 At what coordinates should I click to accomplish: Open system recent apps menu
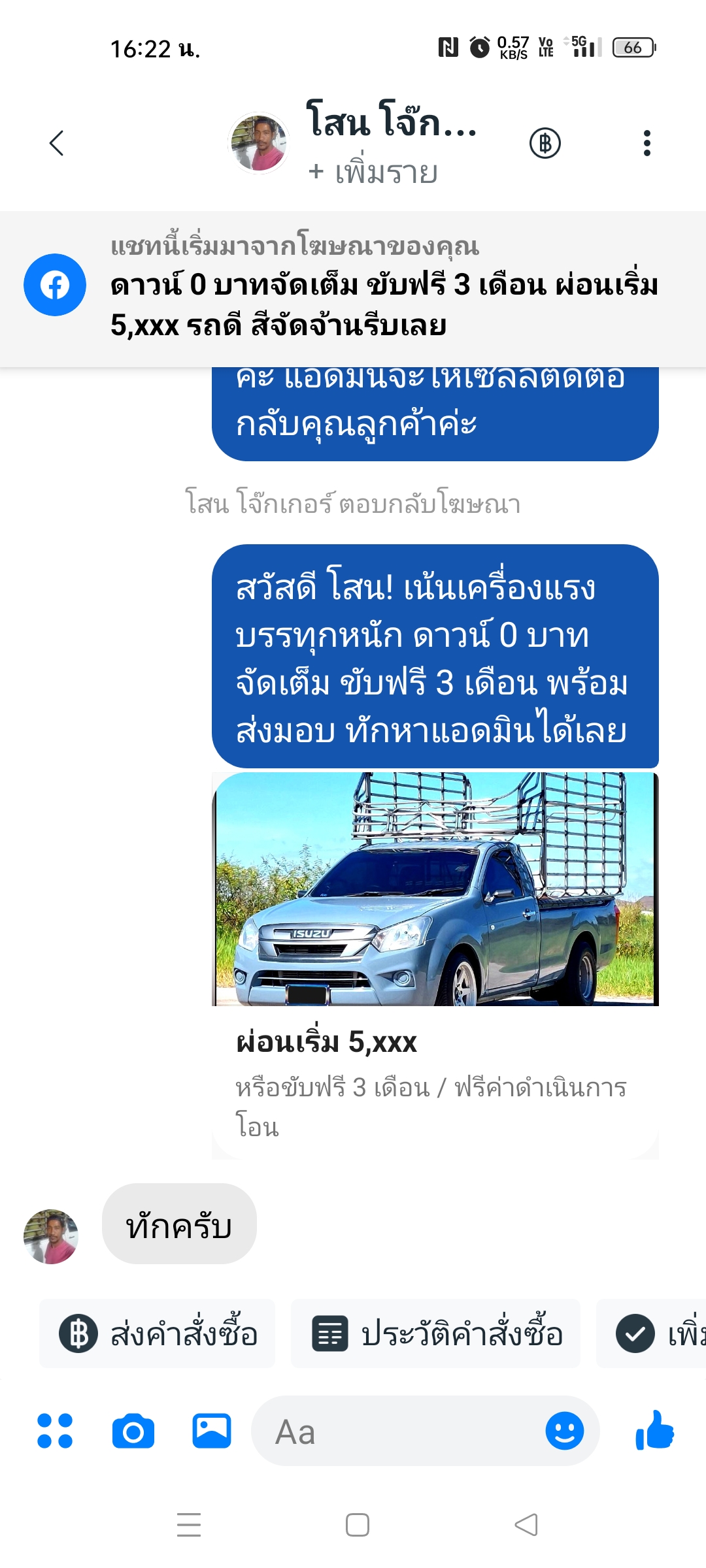click(189, 1525)
